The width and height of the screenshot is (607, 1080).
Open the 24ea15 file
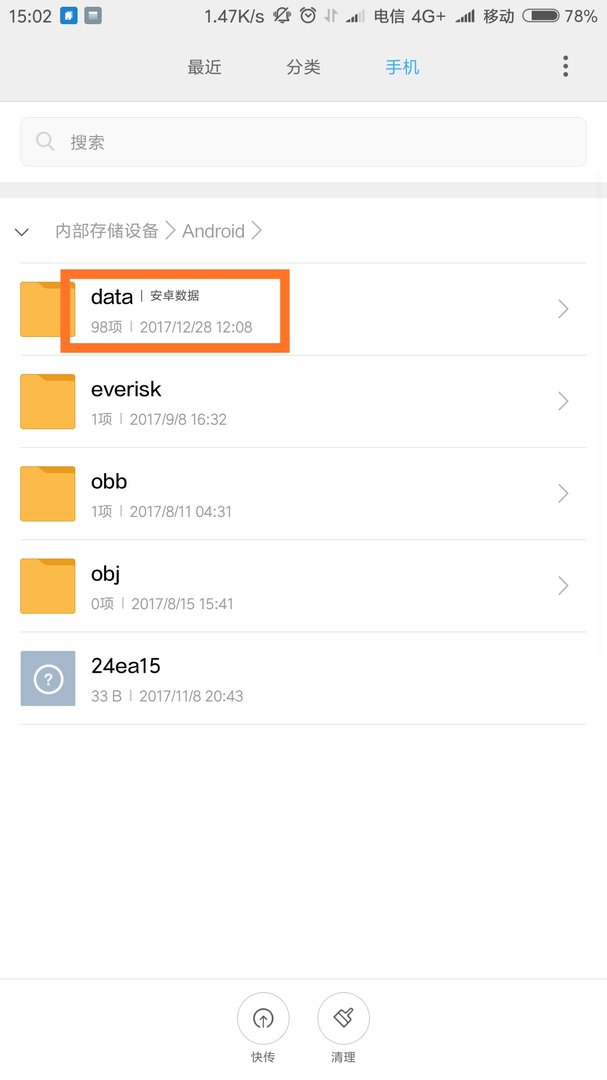tap(300, 678)
